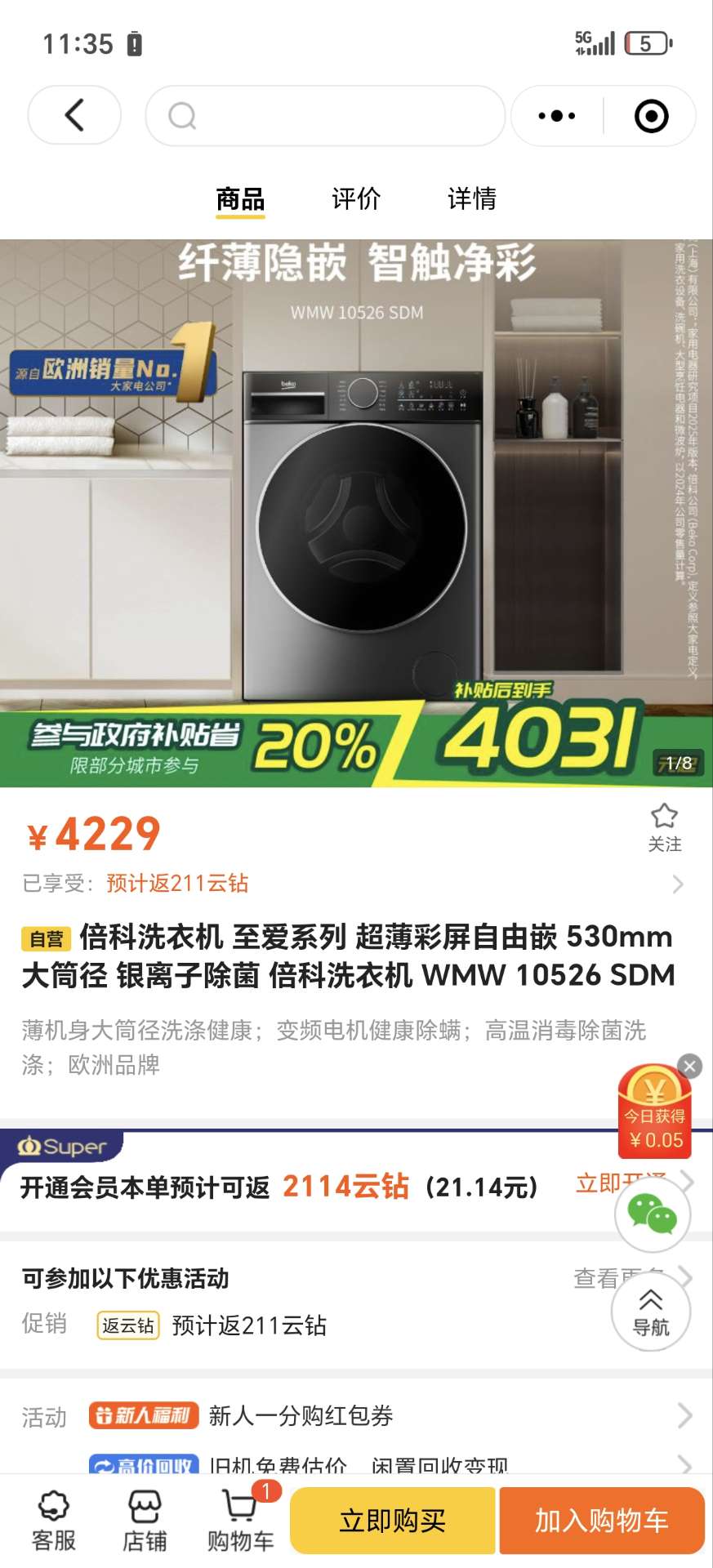This screenshot has width=713, height=1568.
Task: Switch to the 详情 tab
Action: (472, 198)
